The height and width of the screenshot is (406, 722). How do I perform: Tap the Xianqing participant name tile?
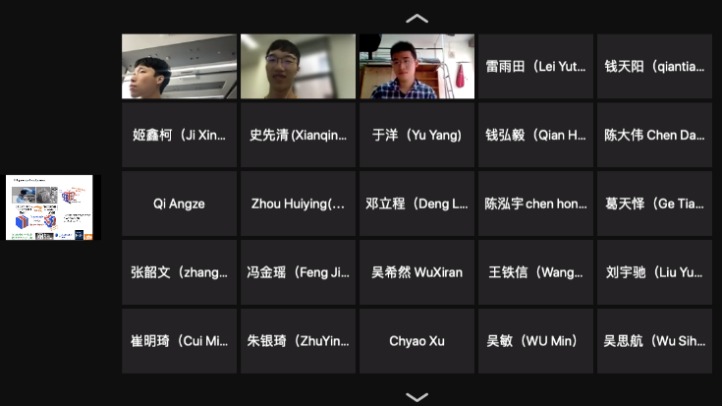[298, 135]
